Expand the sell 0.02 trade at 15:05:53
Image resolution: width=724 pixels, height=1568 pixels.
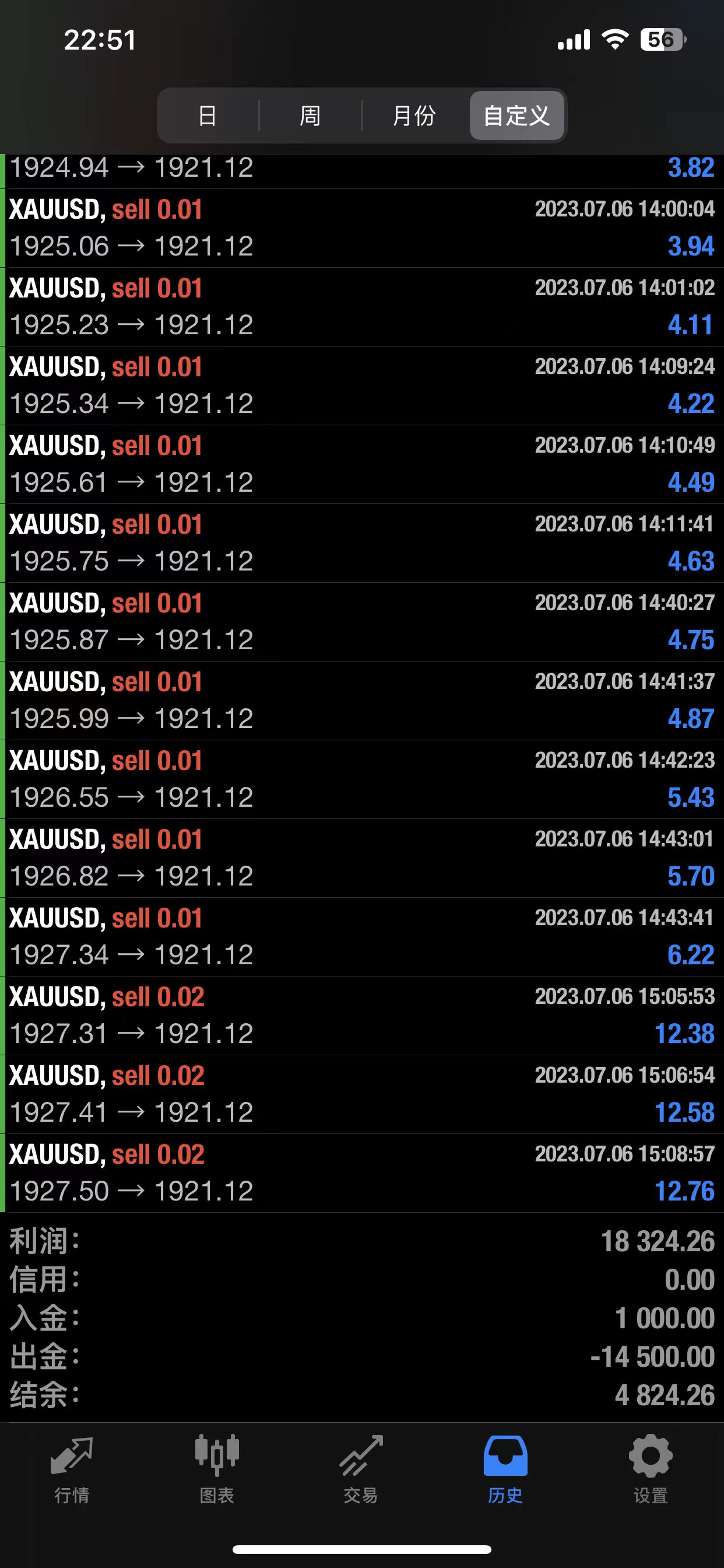(362, 1016)
